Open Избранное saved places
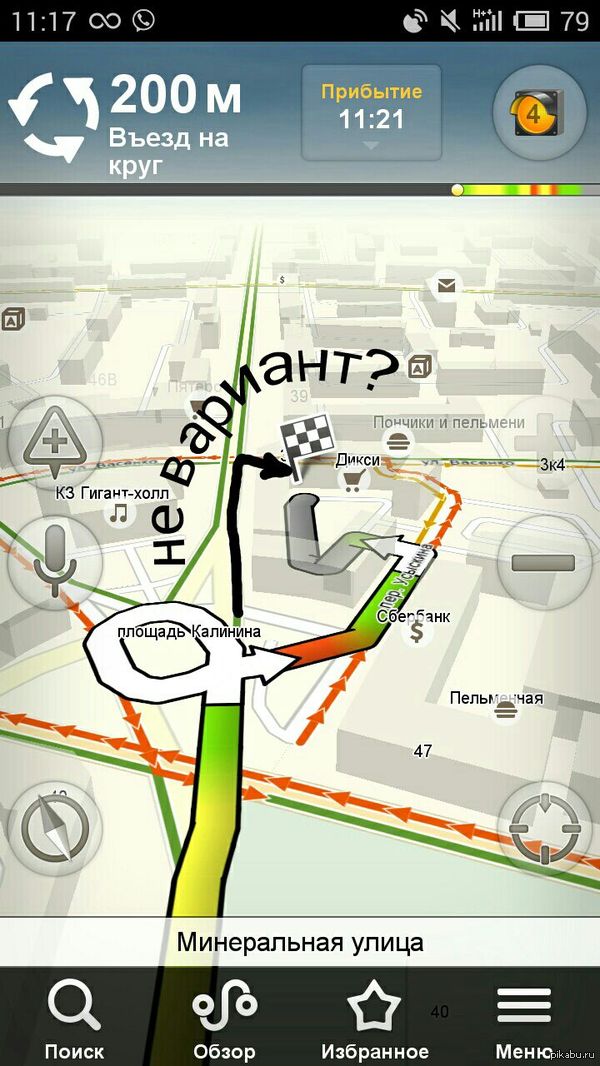The width and height of the screenshot is (600, 1066). (x=374, y=1018)
